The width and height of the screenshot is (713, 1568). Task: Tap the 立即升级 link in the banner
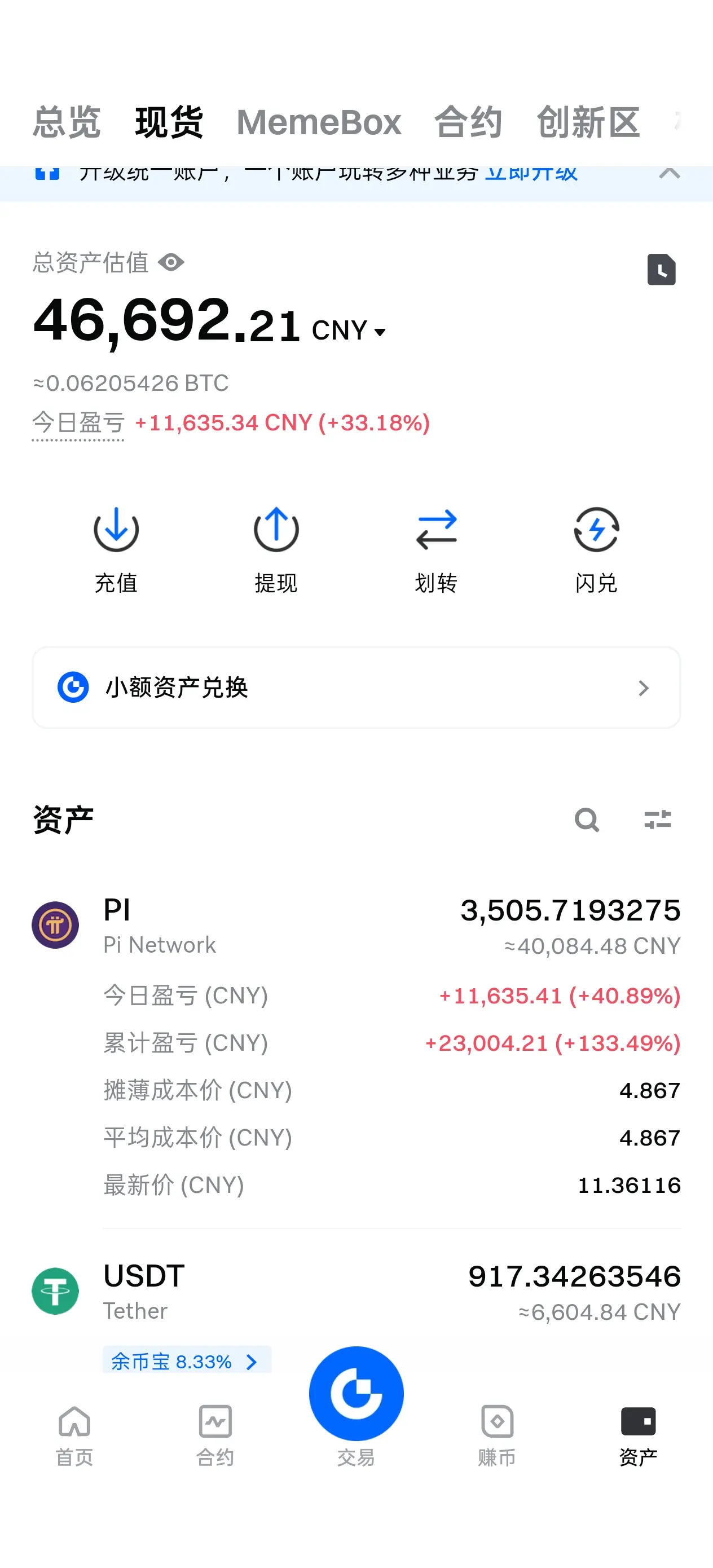pos(531,173)
